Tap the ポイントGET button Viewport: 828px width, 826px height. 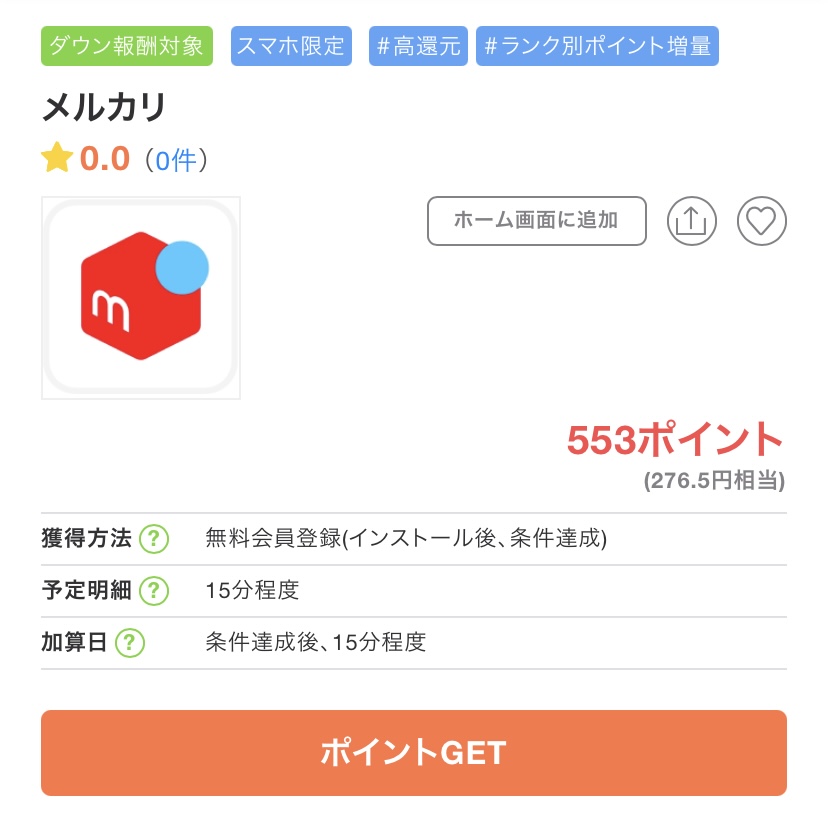tap(413, 752)
